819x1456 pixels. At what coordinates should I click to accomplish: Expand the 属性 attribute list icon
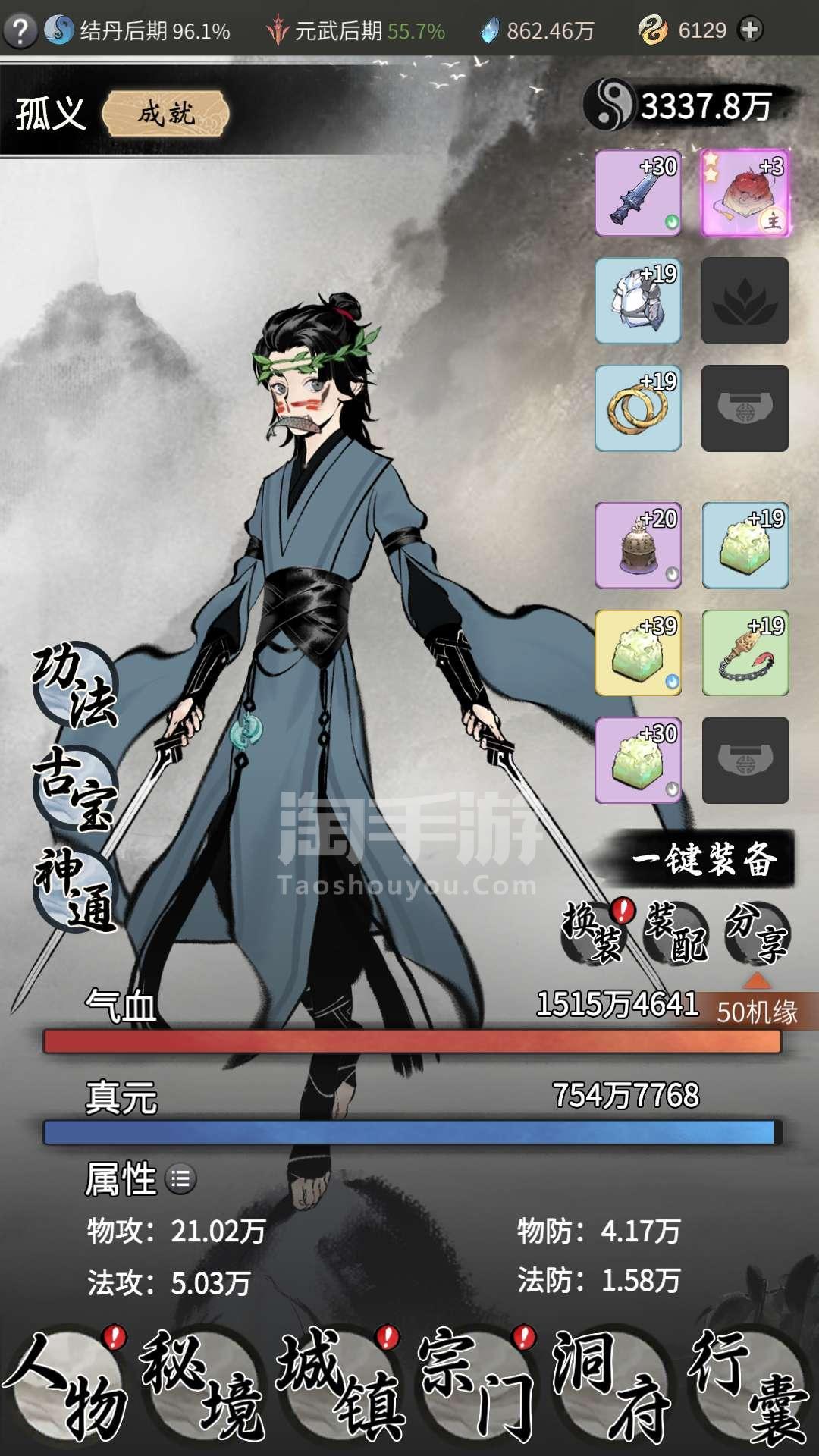coord(180,1179)
